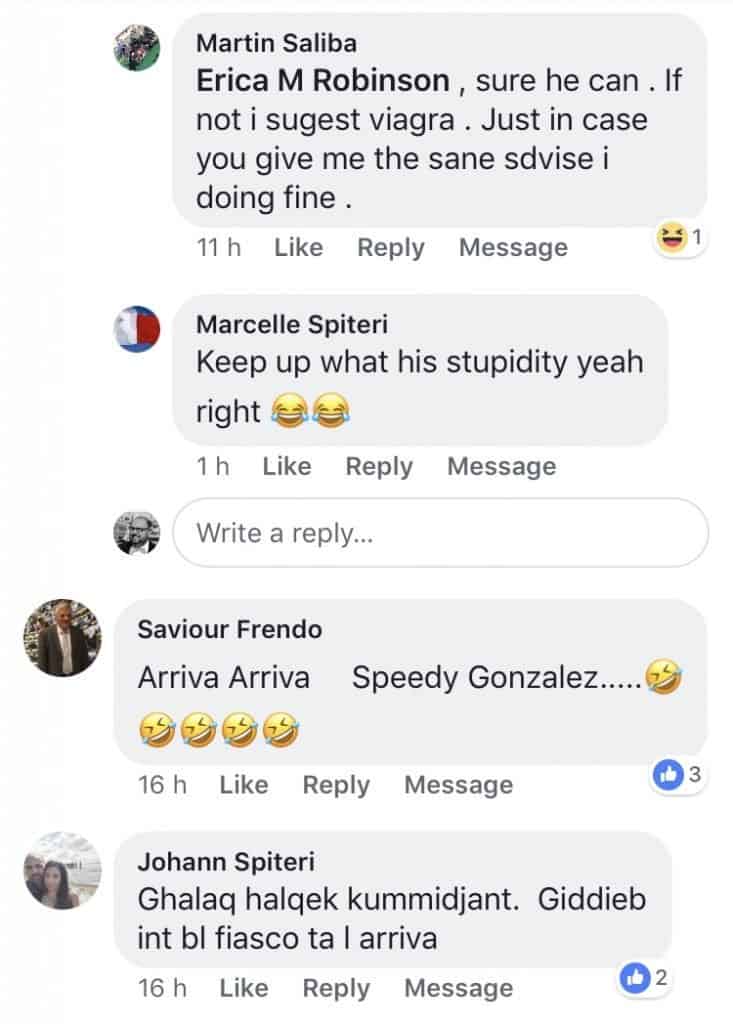733x1024 pixels.
Task: Message Marcelle Spiteri from her comment
Action: (501, 467)
